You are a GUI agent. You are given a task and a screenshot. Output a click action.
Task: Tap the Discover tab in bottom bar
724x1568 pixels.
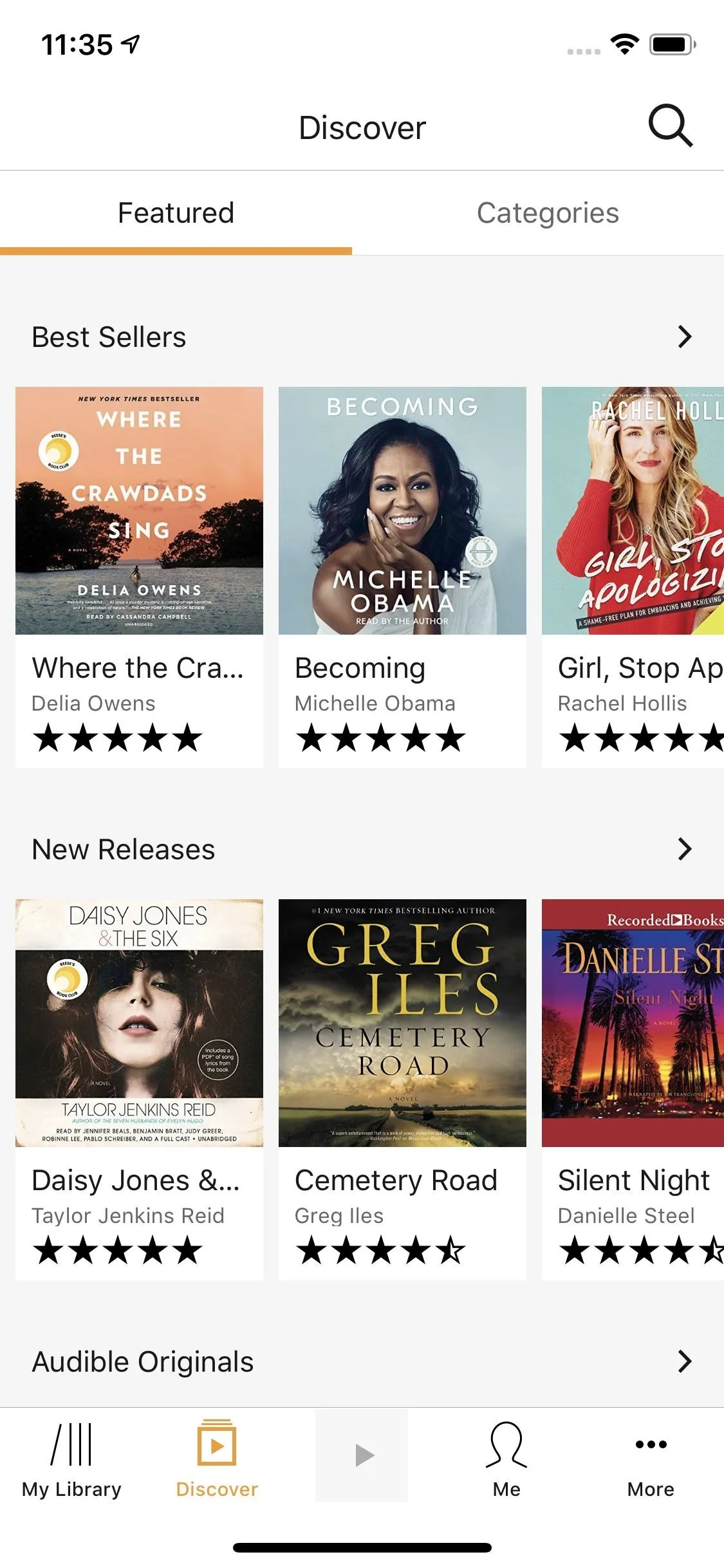tap(217, 1460)
